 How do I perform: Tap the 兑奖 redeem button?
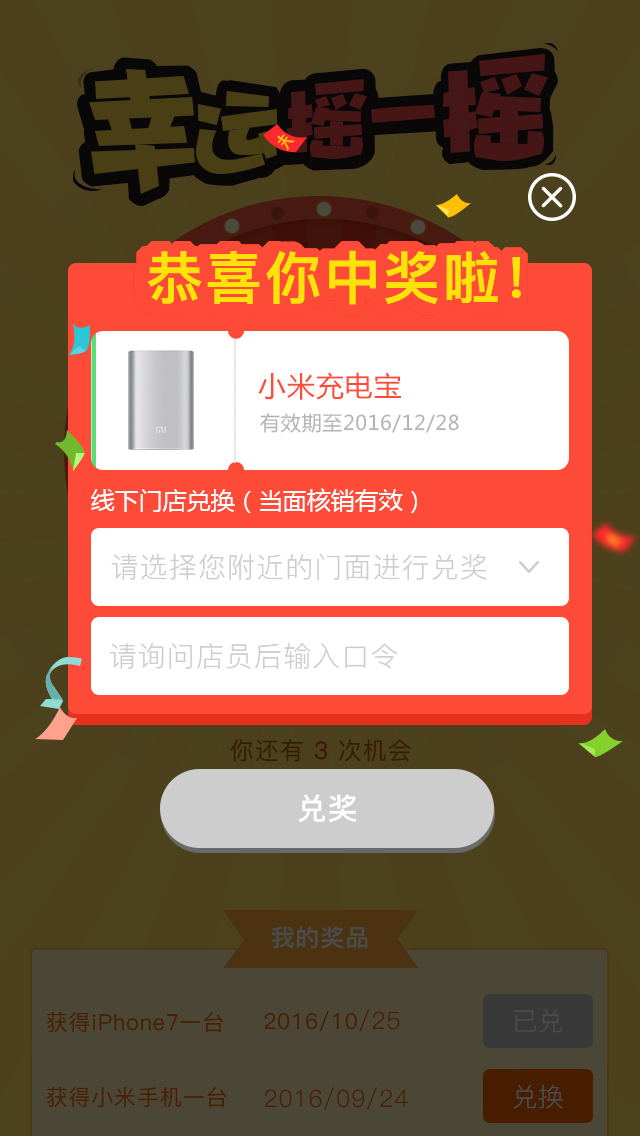327,809
